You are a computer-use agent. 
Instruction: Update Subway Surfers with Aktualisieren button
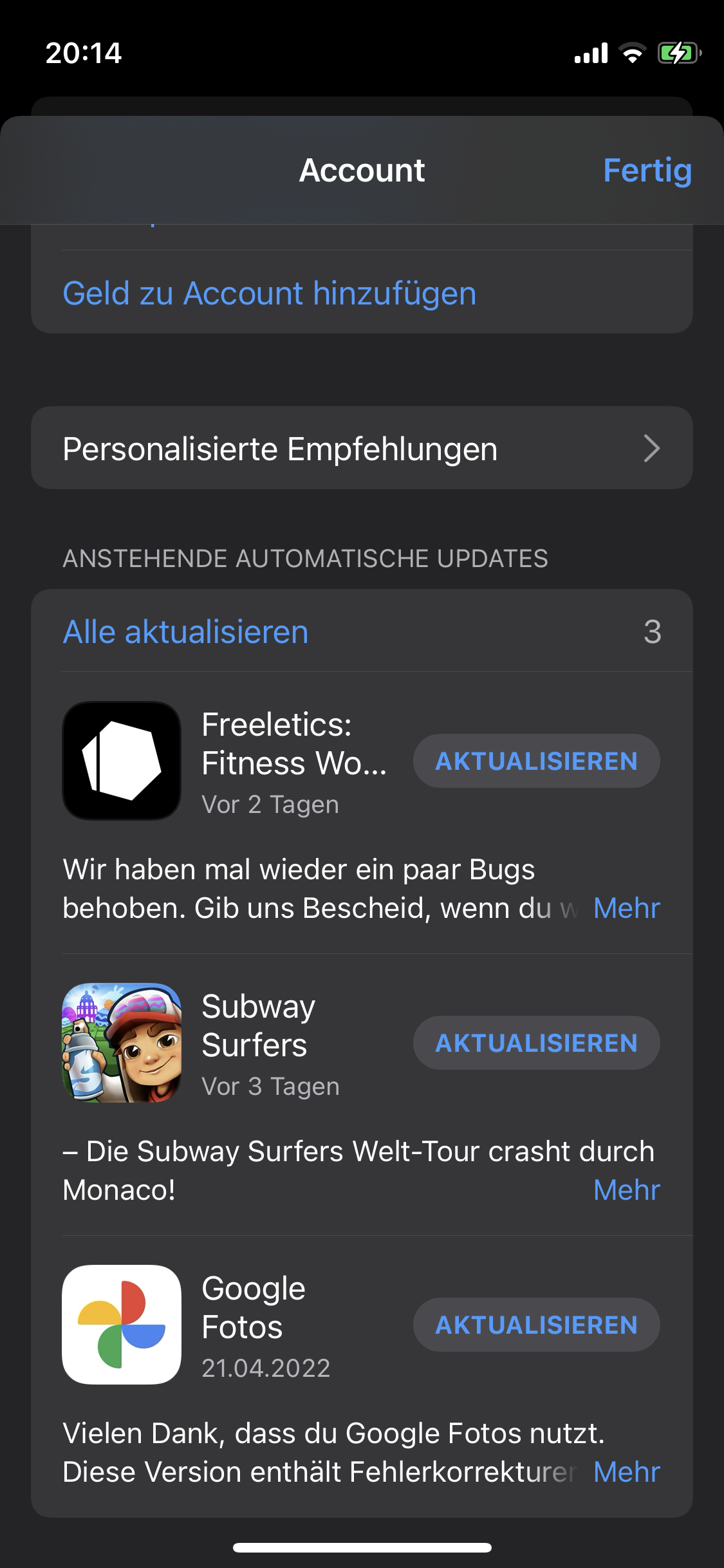[536, 1043]
